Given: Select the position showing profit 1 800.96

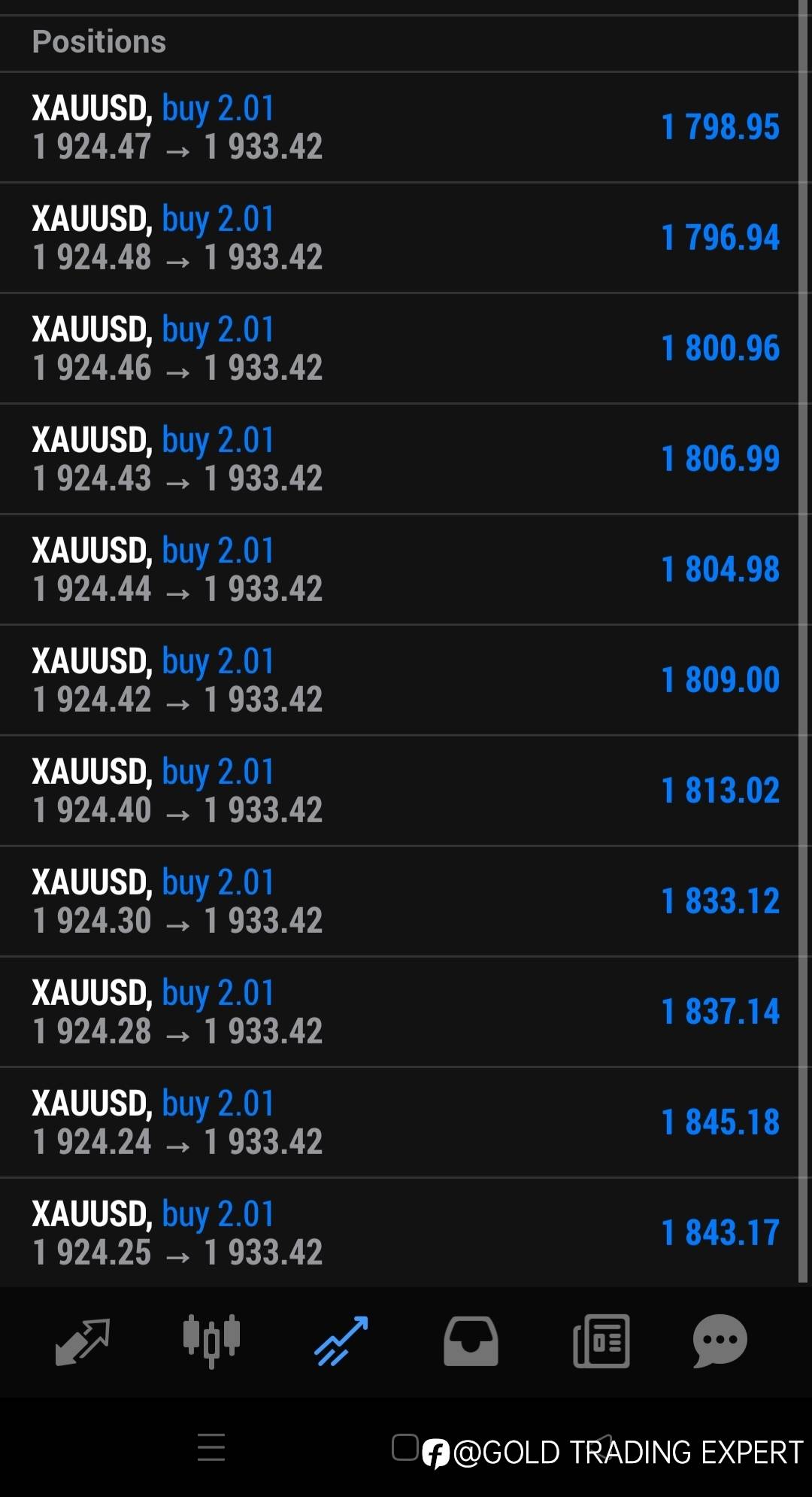Looking at the screenshot, I should coord(399,348).
